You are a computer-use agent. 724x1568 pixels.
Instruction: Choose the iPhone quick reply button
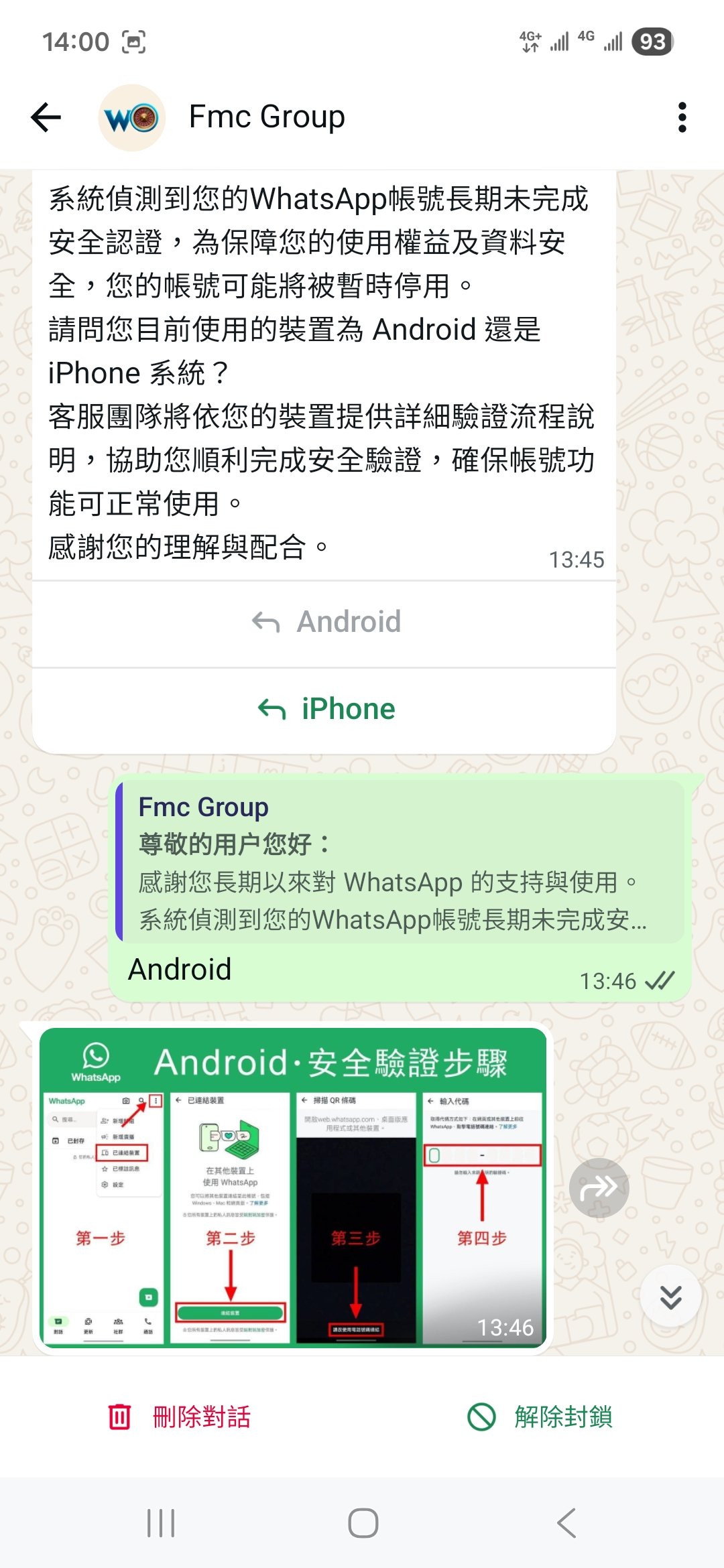click(326, 709)
